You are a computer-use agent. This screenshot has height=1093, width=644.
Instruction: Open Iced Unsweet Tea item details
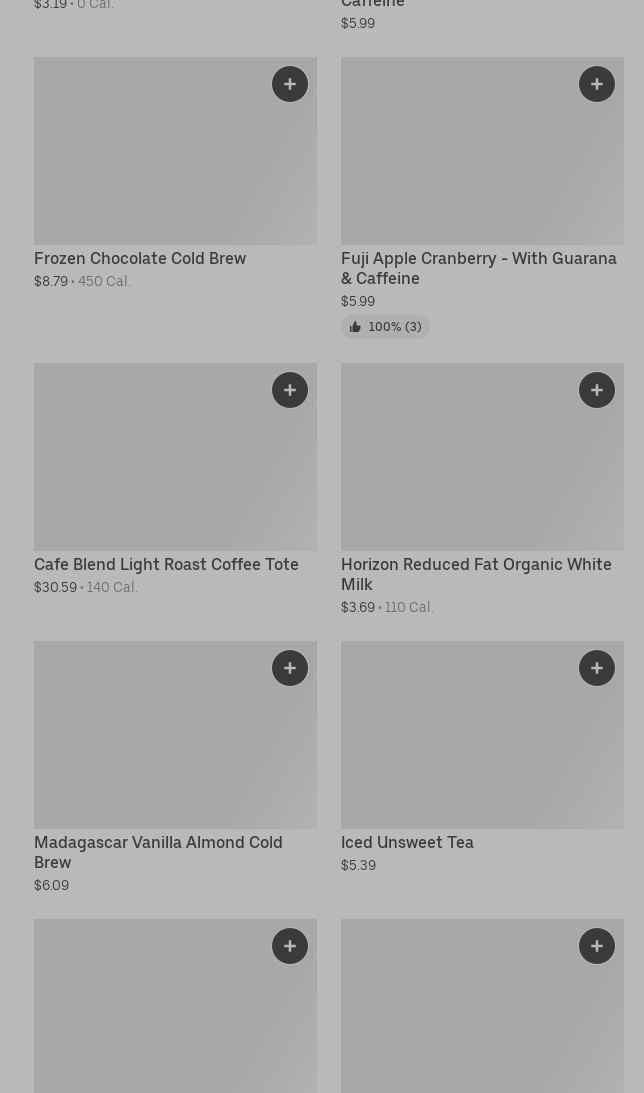[x=407, y=842]
